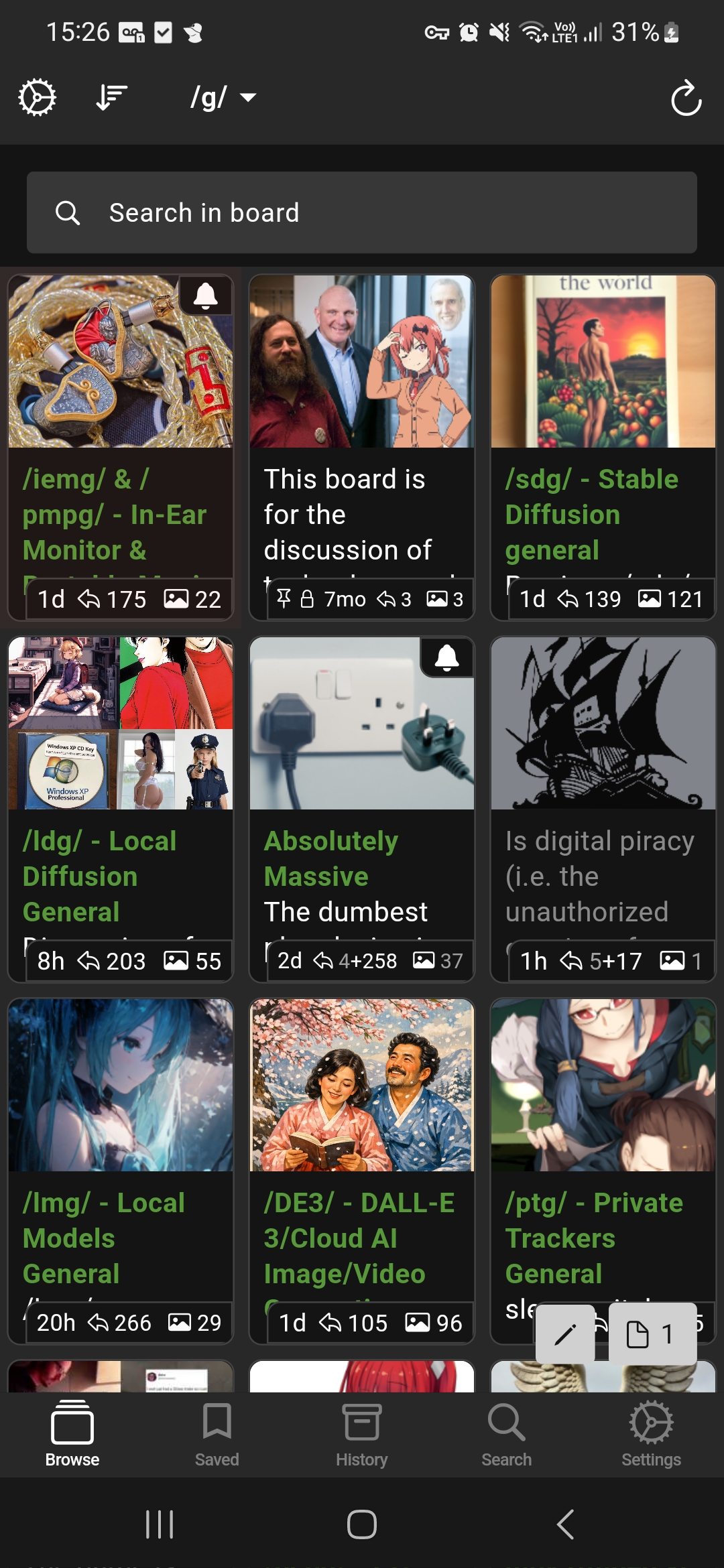Switch to the Saved tab

(217, 1434)
